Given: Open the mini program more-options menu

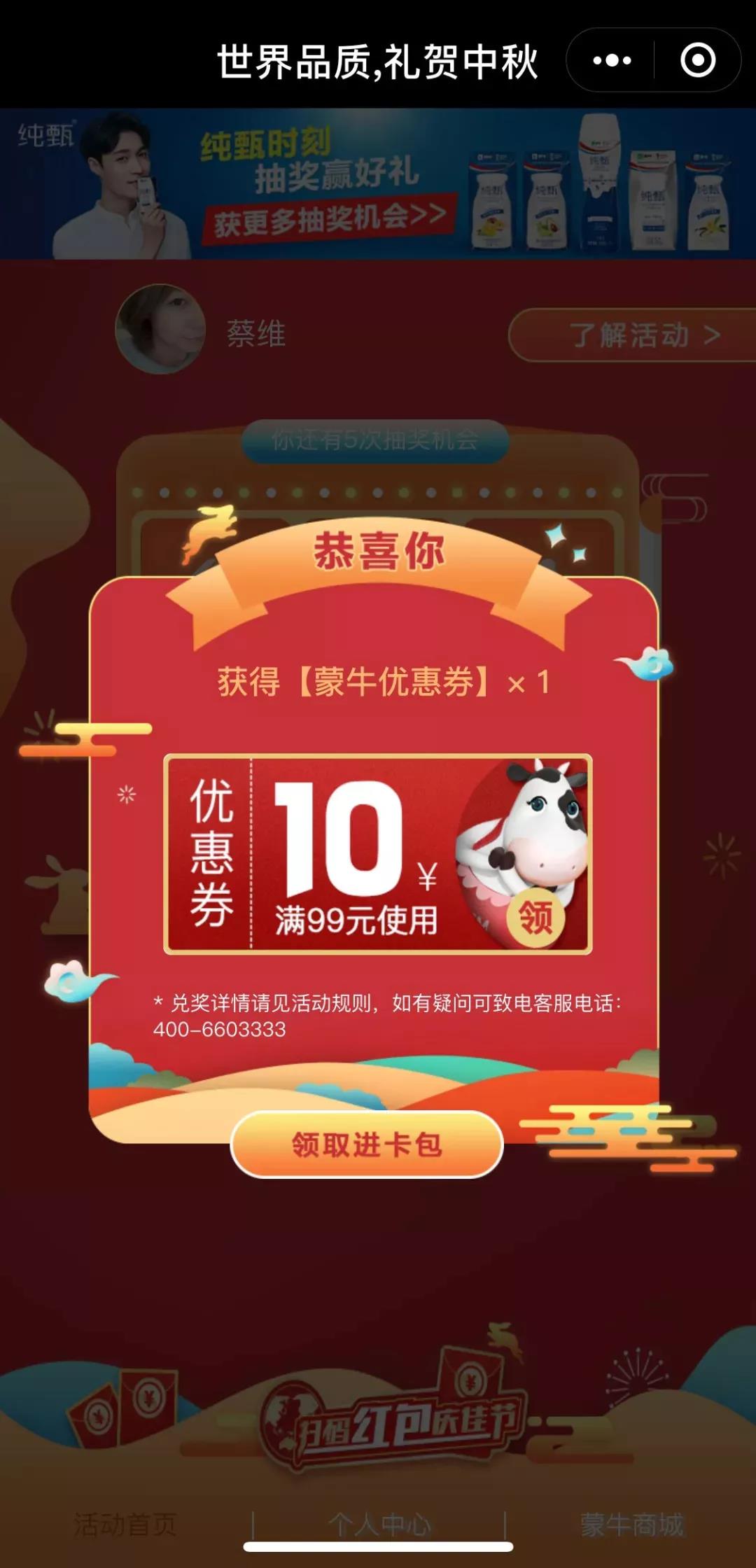Looking at the screenshot, I should (612, 60).
